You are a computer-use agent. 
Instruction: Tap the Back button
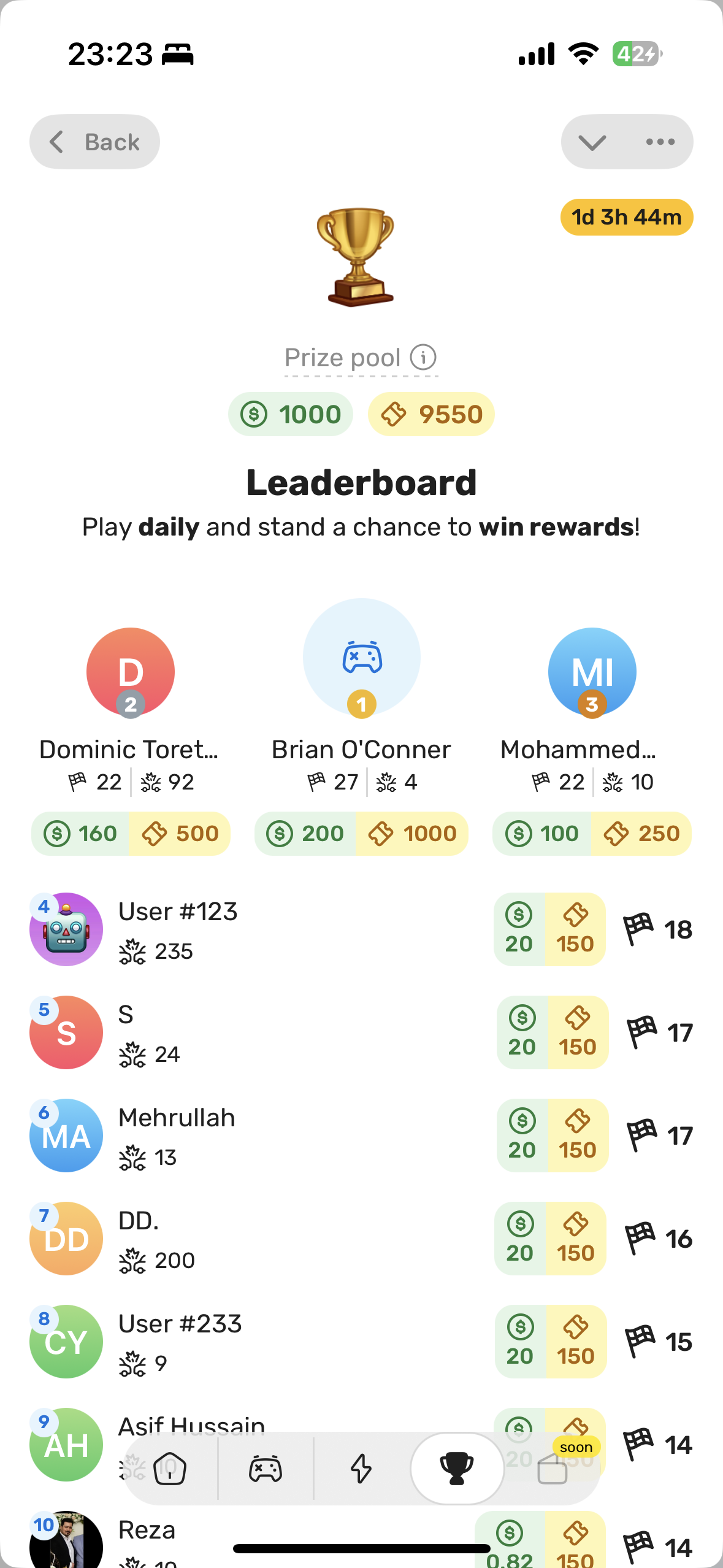pyautogui.click(x=94, y=142)
